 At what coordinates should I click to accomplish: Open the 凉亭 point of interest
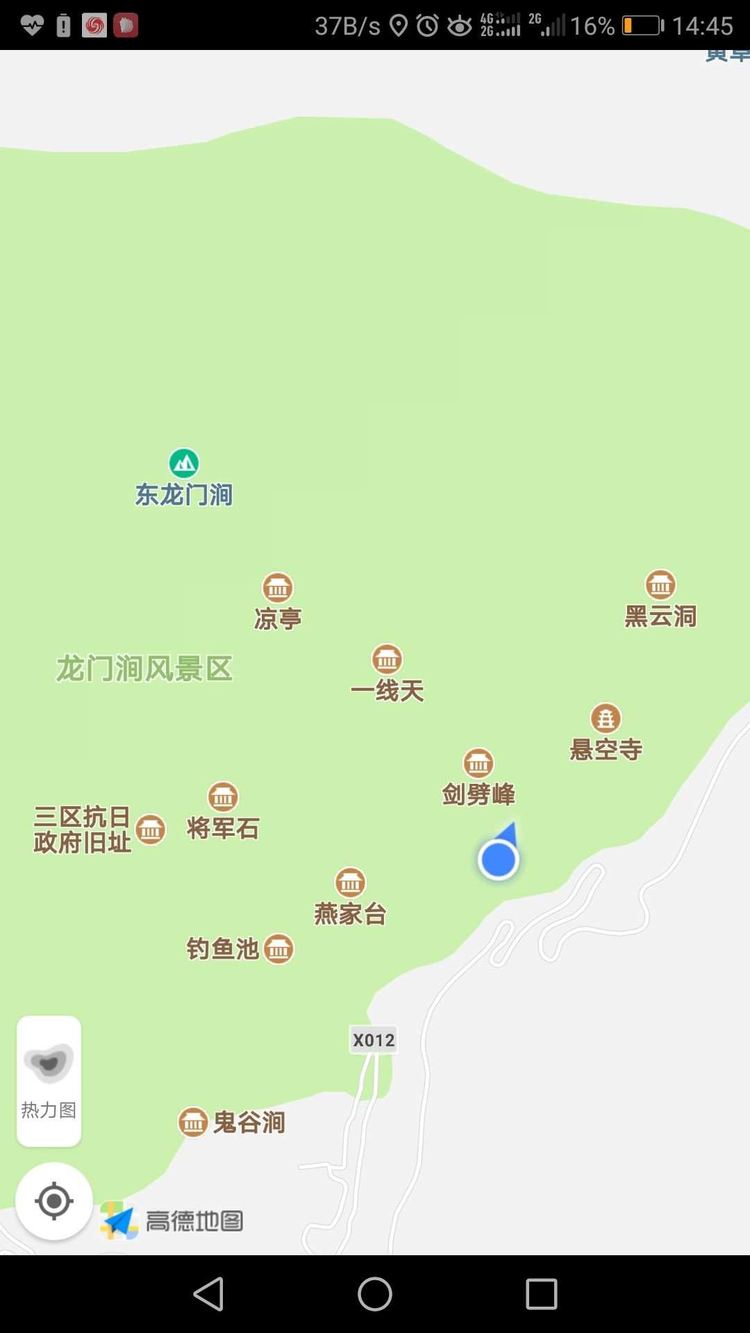(278, 588)
